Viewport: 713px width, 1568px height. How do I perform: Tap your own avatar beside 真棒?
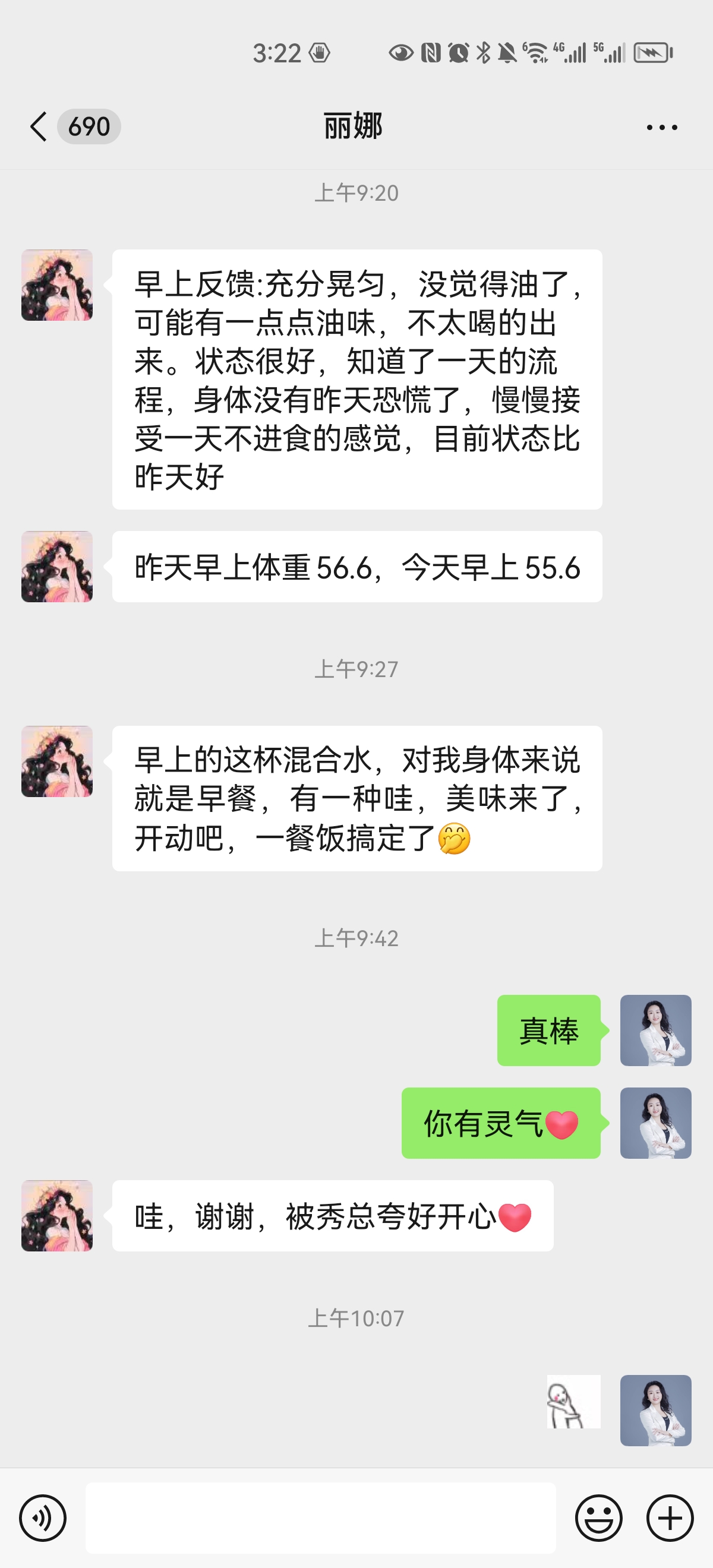tap(655, 1030)
